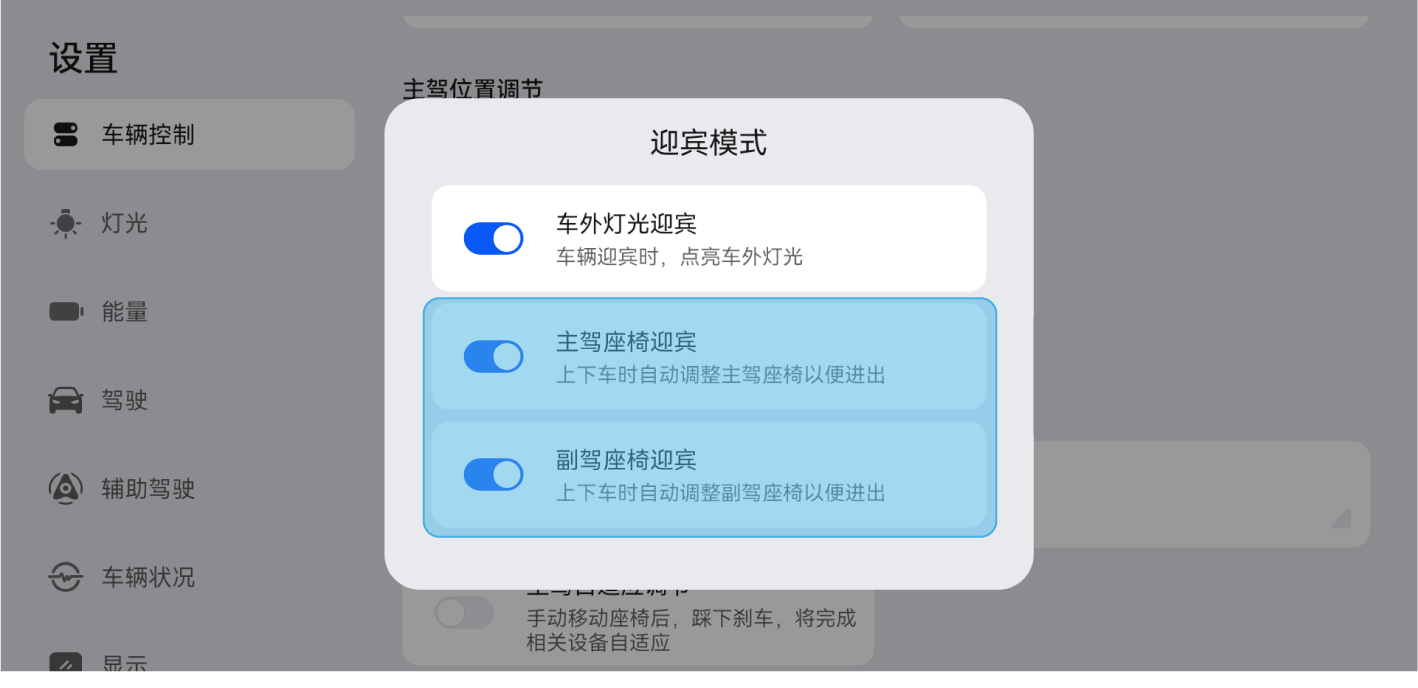Toggle the 车外灯光迎宾 switch
The image size is (1418, 688).
pos(493,239)
